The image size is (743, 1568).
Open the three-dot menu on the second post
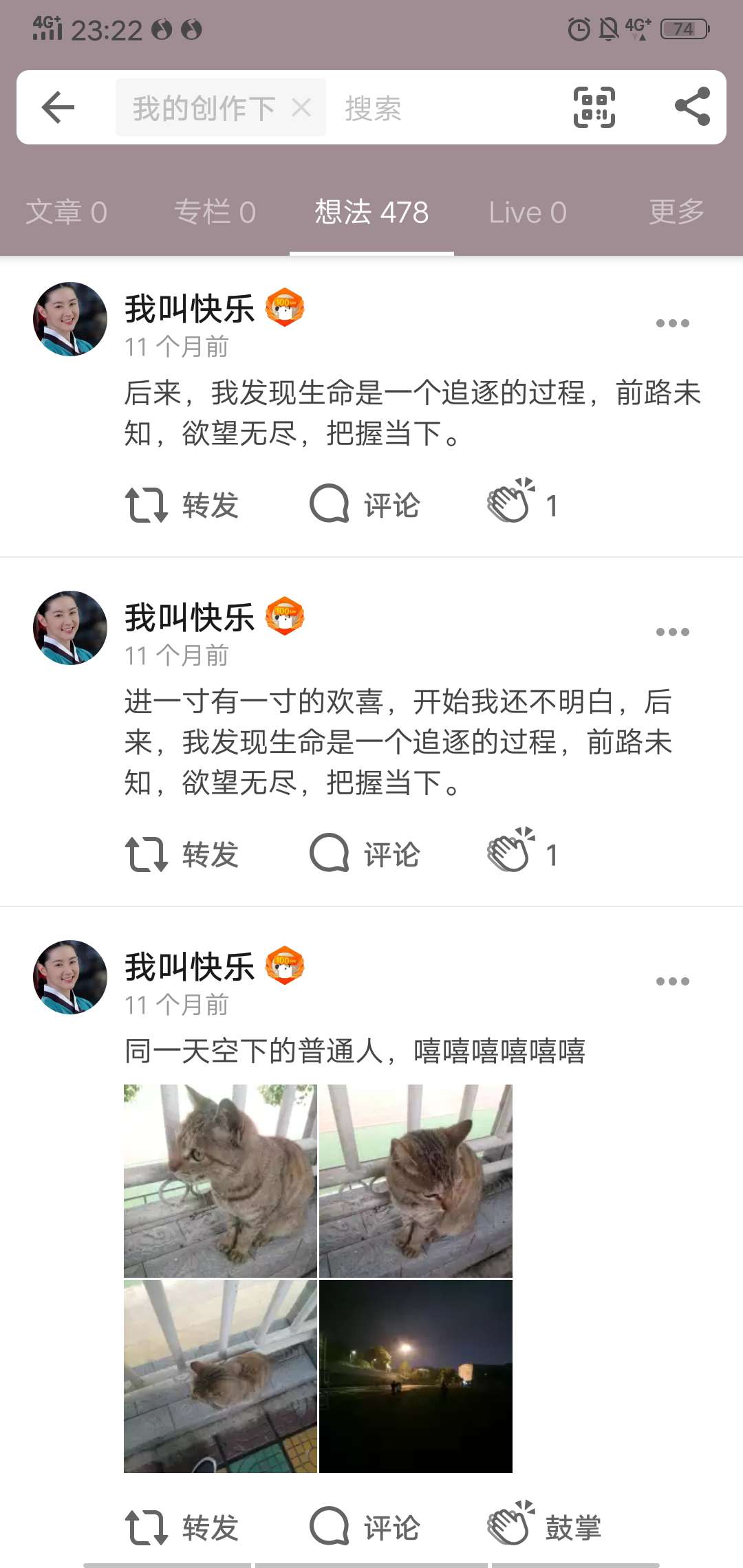pos(673,631)
